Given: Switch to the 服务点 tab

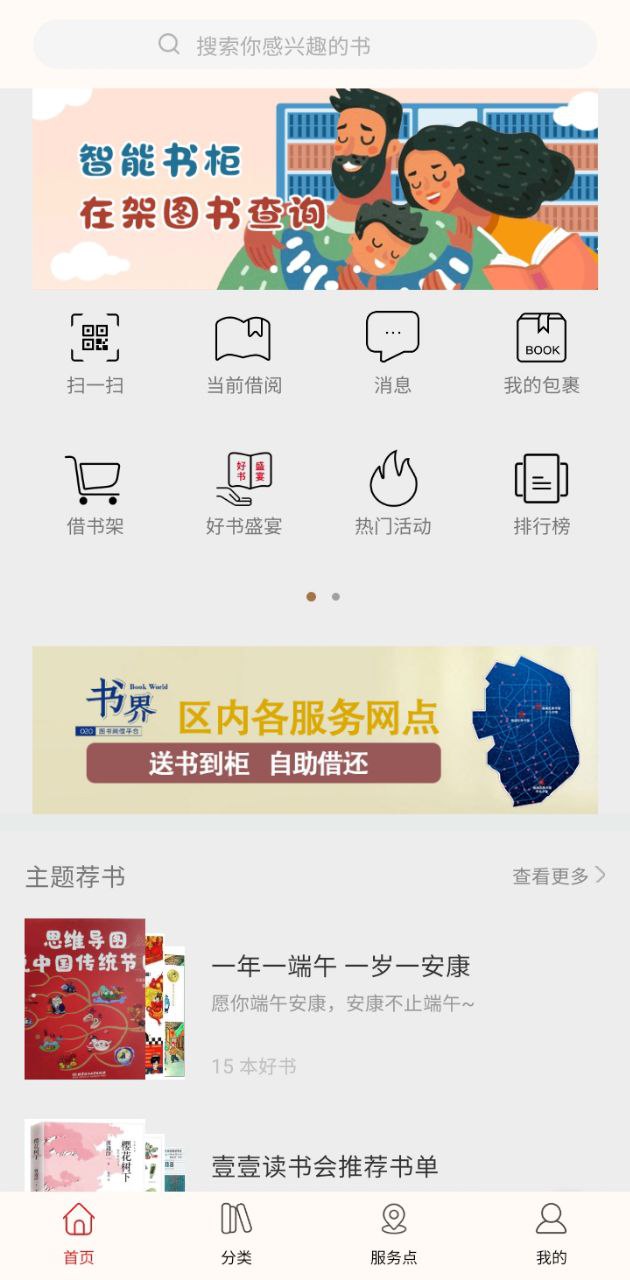Looking at the screenshot, I should click(x=393, y=1234).
